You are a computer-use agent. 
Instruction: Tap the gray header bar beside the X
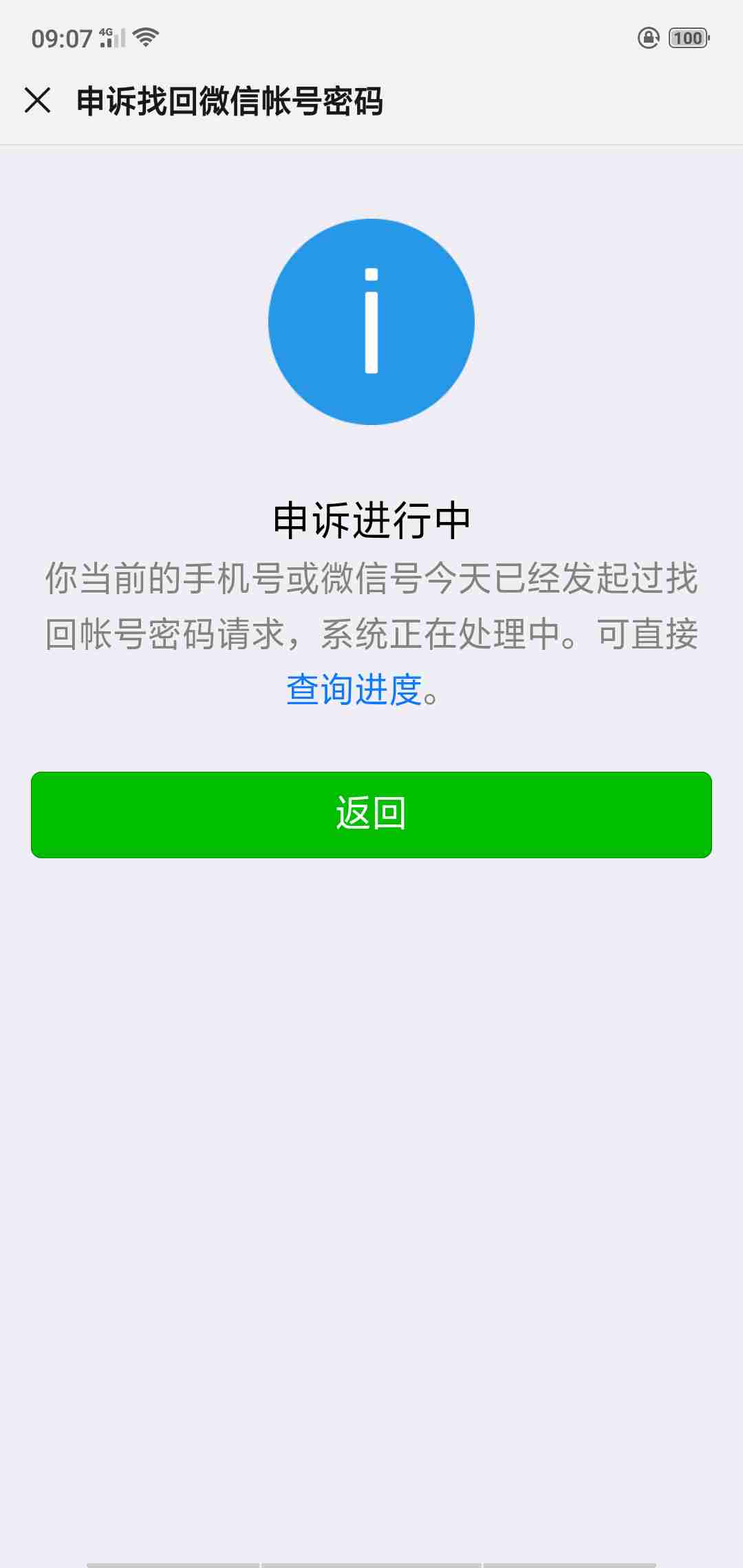click(x=550, y=102)
